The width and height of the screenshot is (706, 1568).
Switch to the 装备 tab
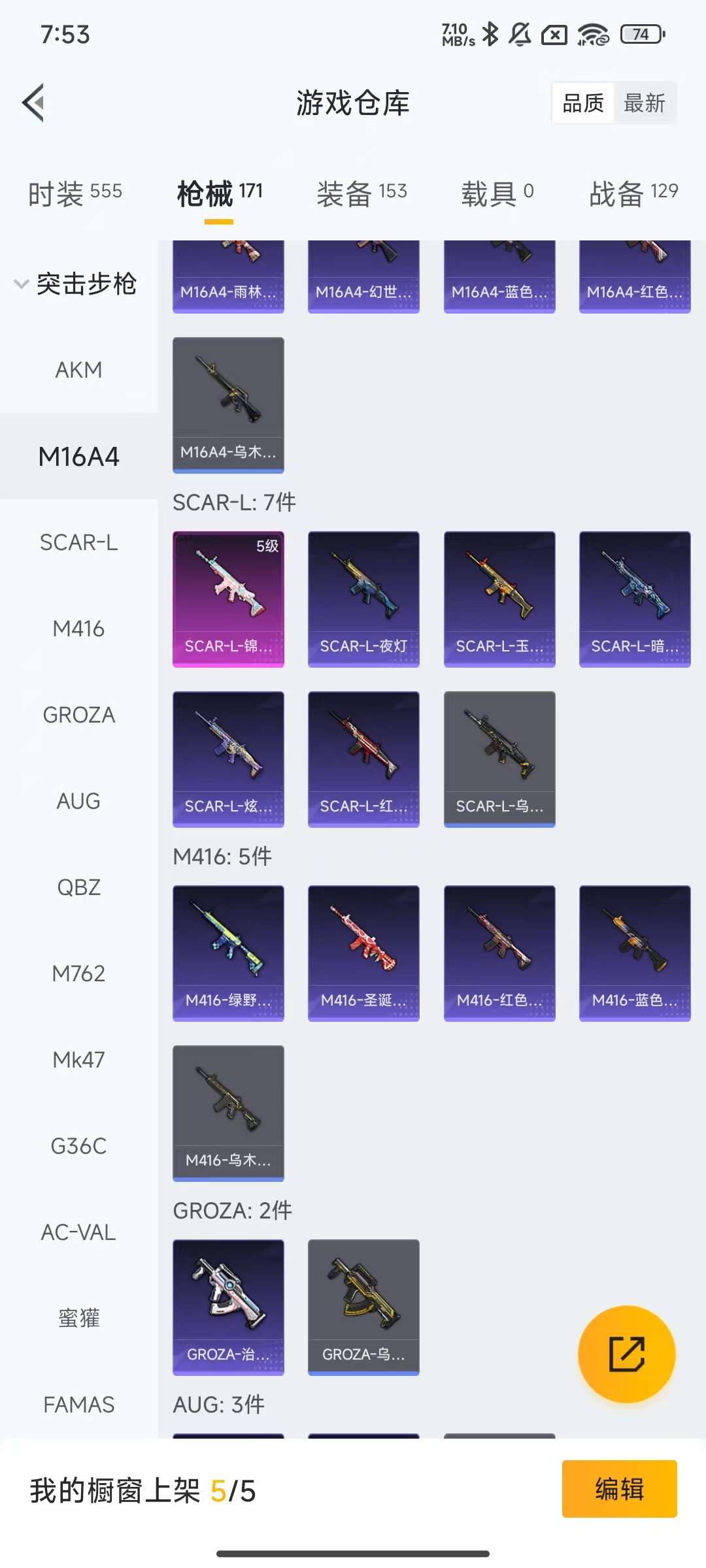361,193
